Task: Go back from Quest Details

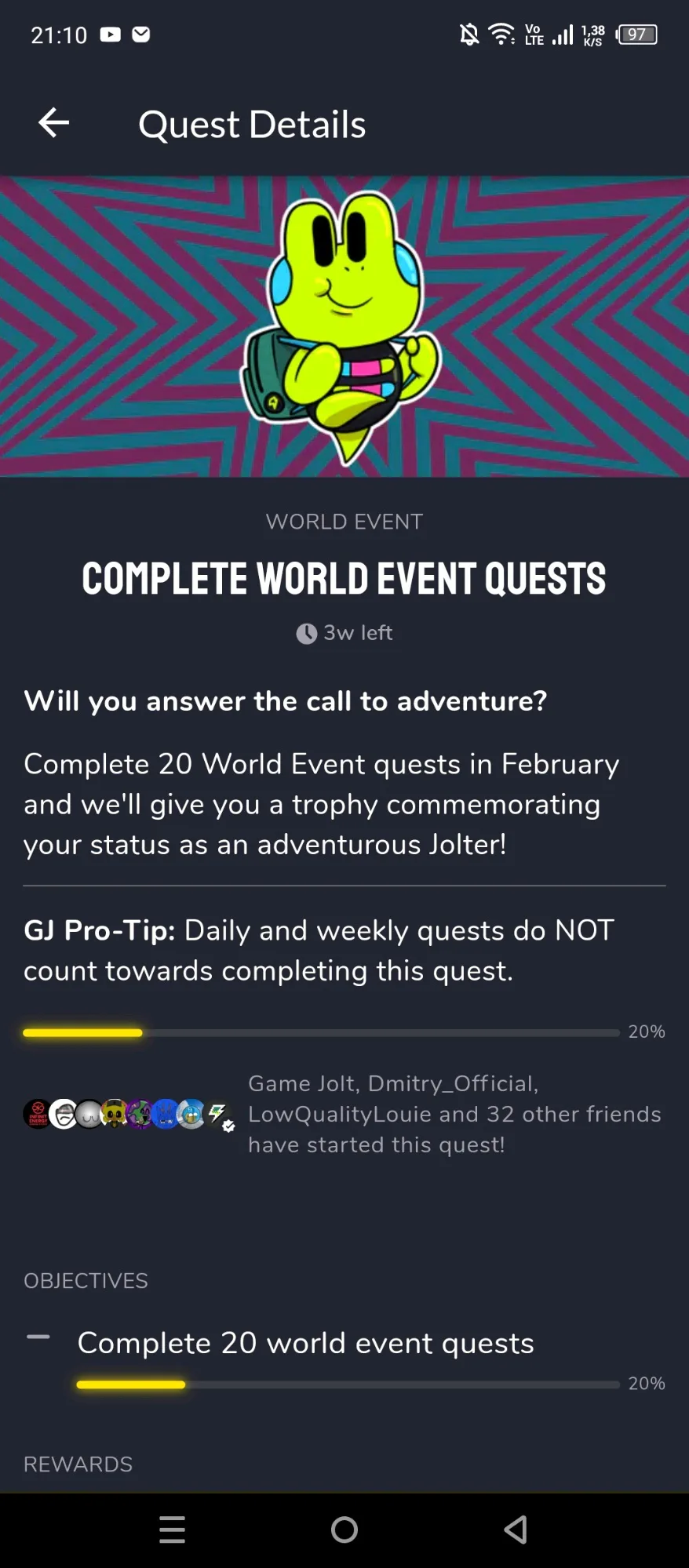Action: click(53, 123)
